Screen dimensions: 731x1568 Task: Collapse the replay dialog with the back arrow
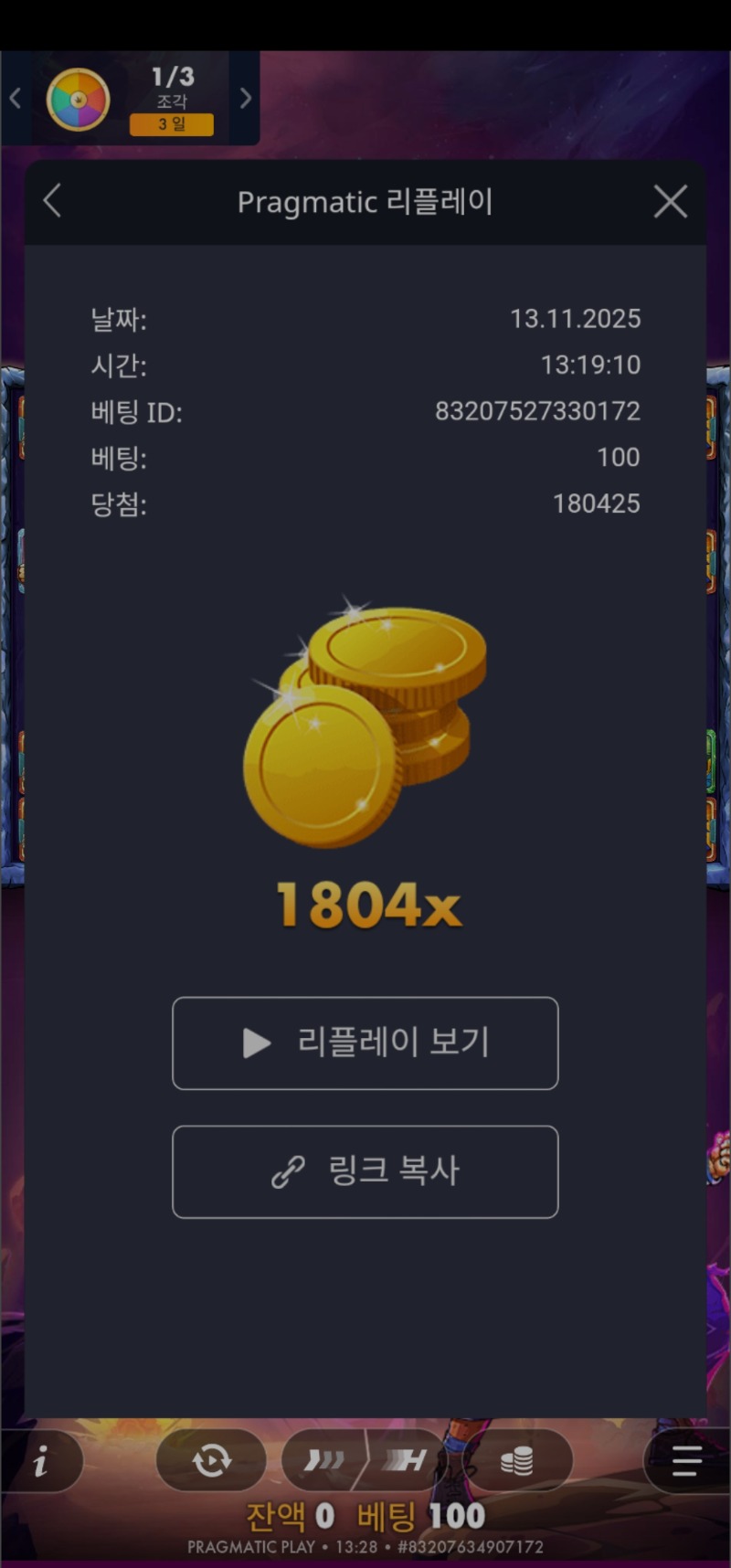[x=52, y=201]
